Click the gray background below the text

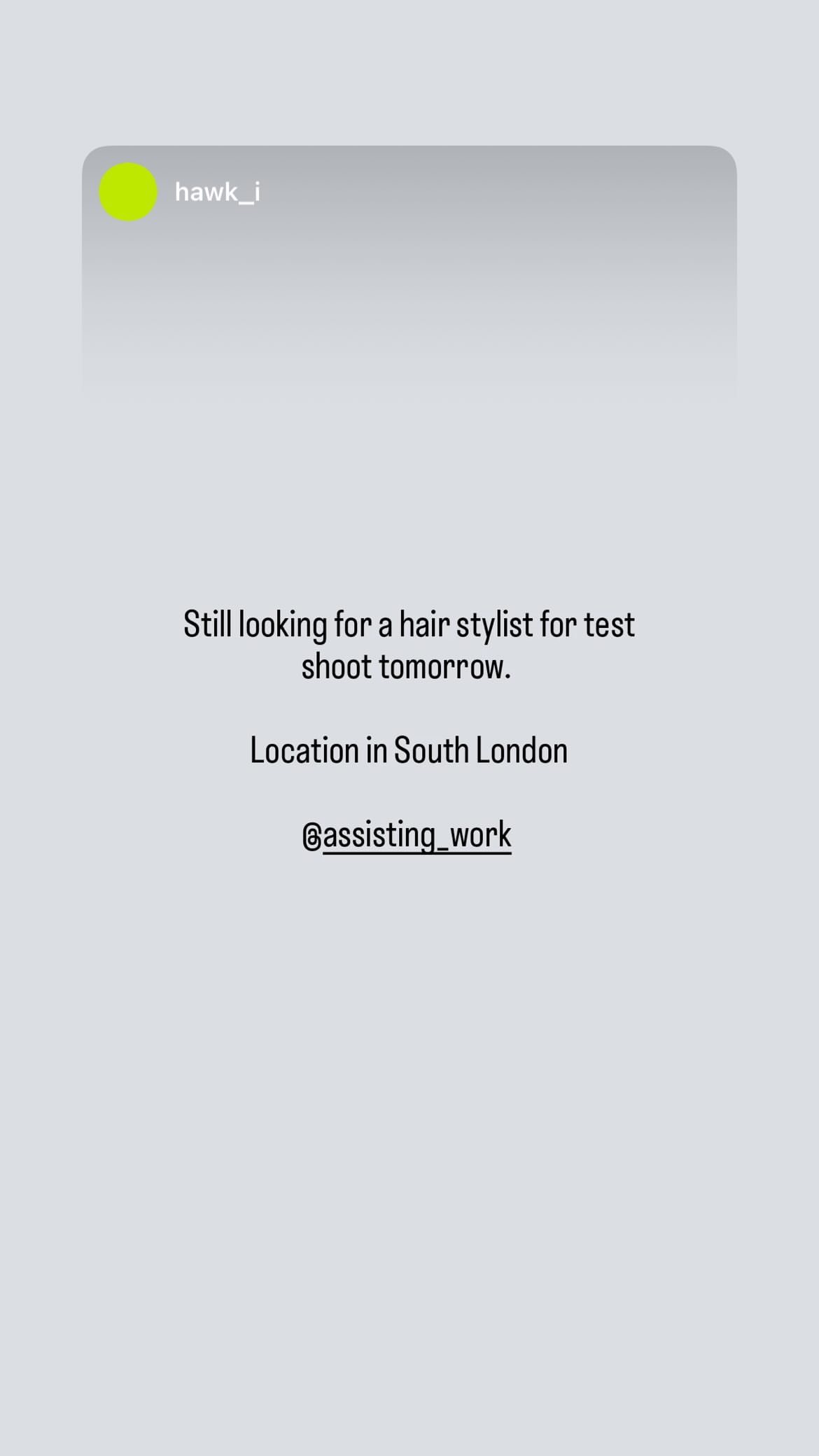[x=409, y=1155]
